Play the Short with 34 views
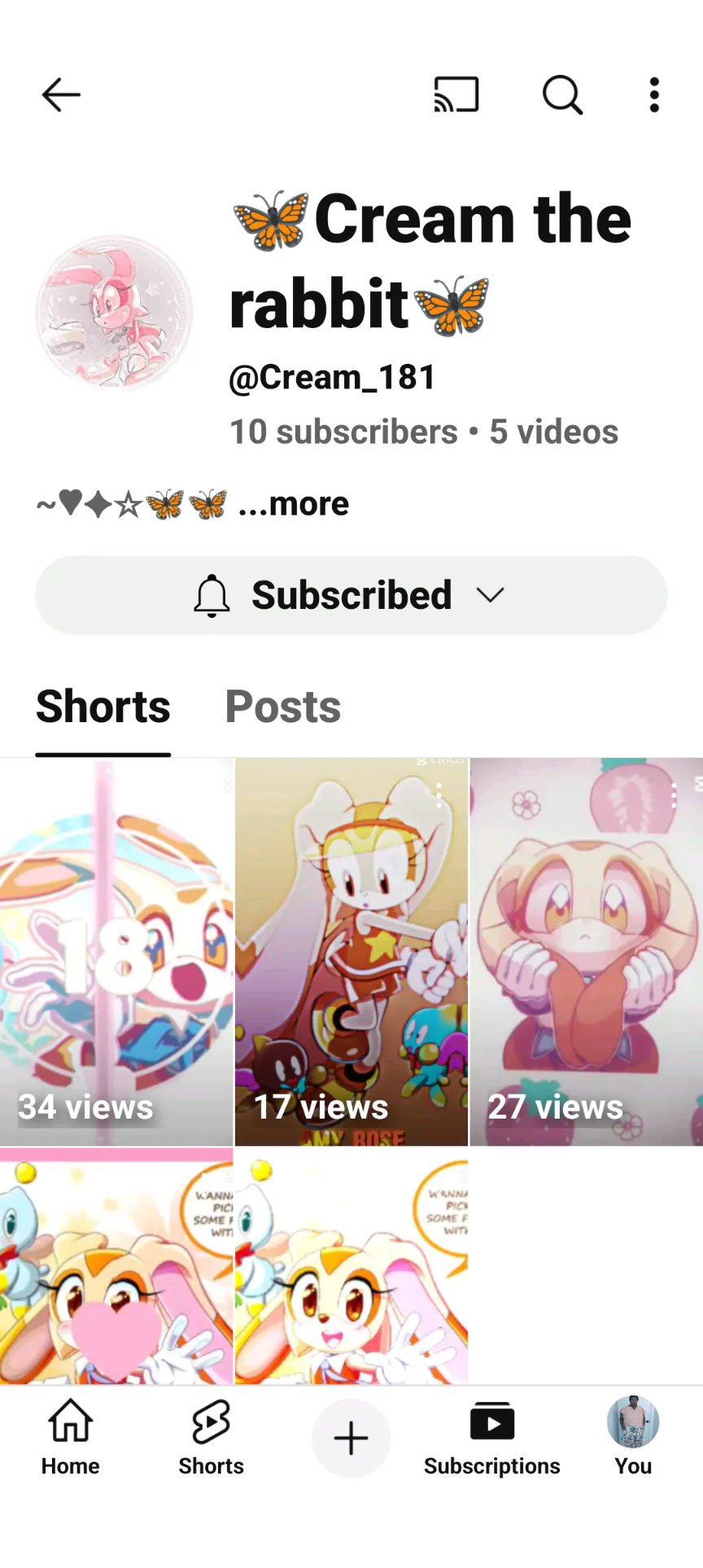703x1568 pixels. coord(116,951)
